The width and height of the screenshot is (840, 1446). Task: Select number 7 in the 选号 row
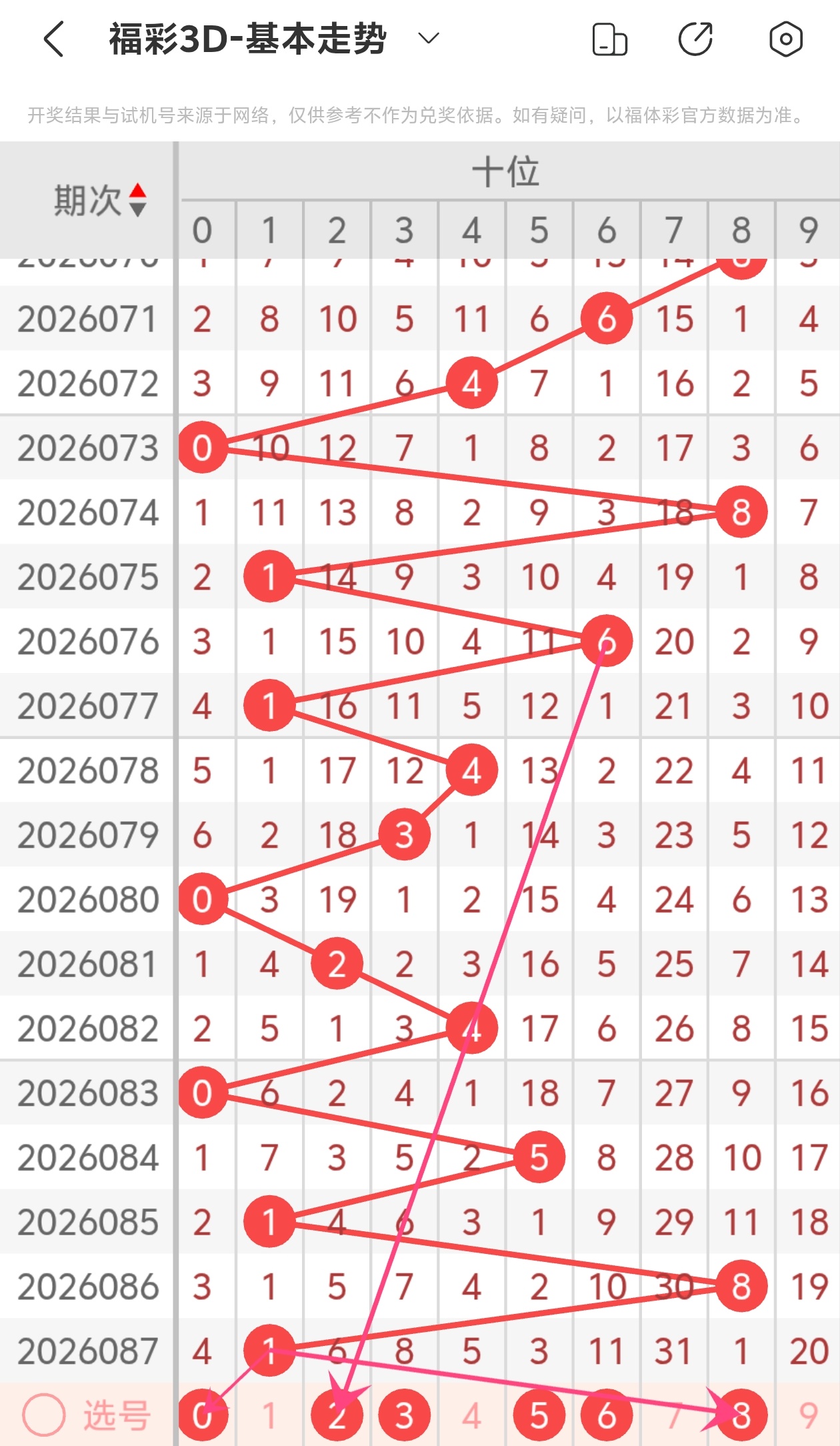coord(674,1415)
